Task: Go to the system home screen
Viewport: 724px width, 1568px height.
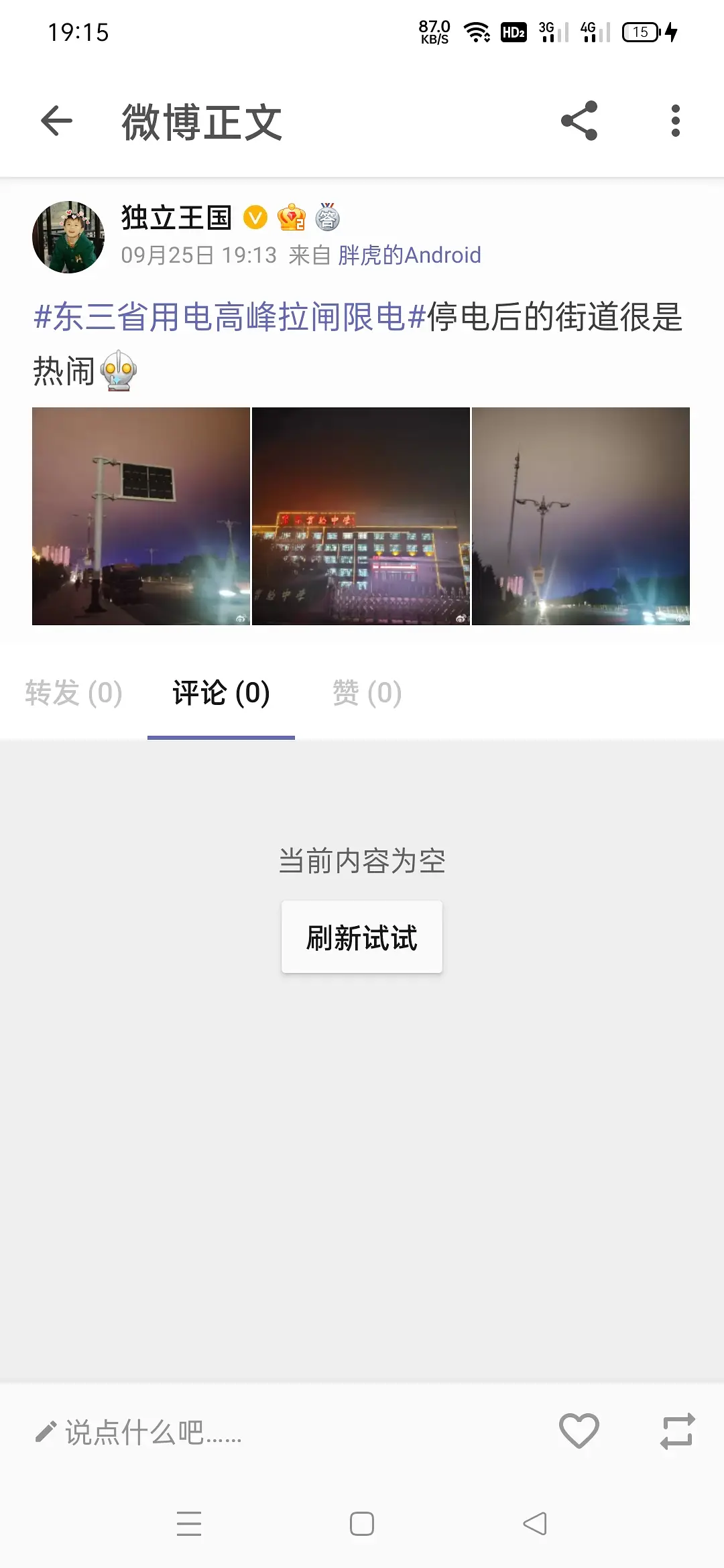Action: pos(362,1524)
